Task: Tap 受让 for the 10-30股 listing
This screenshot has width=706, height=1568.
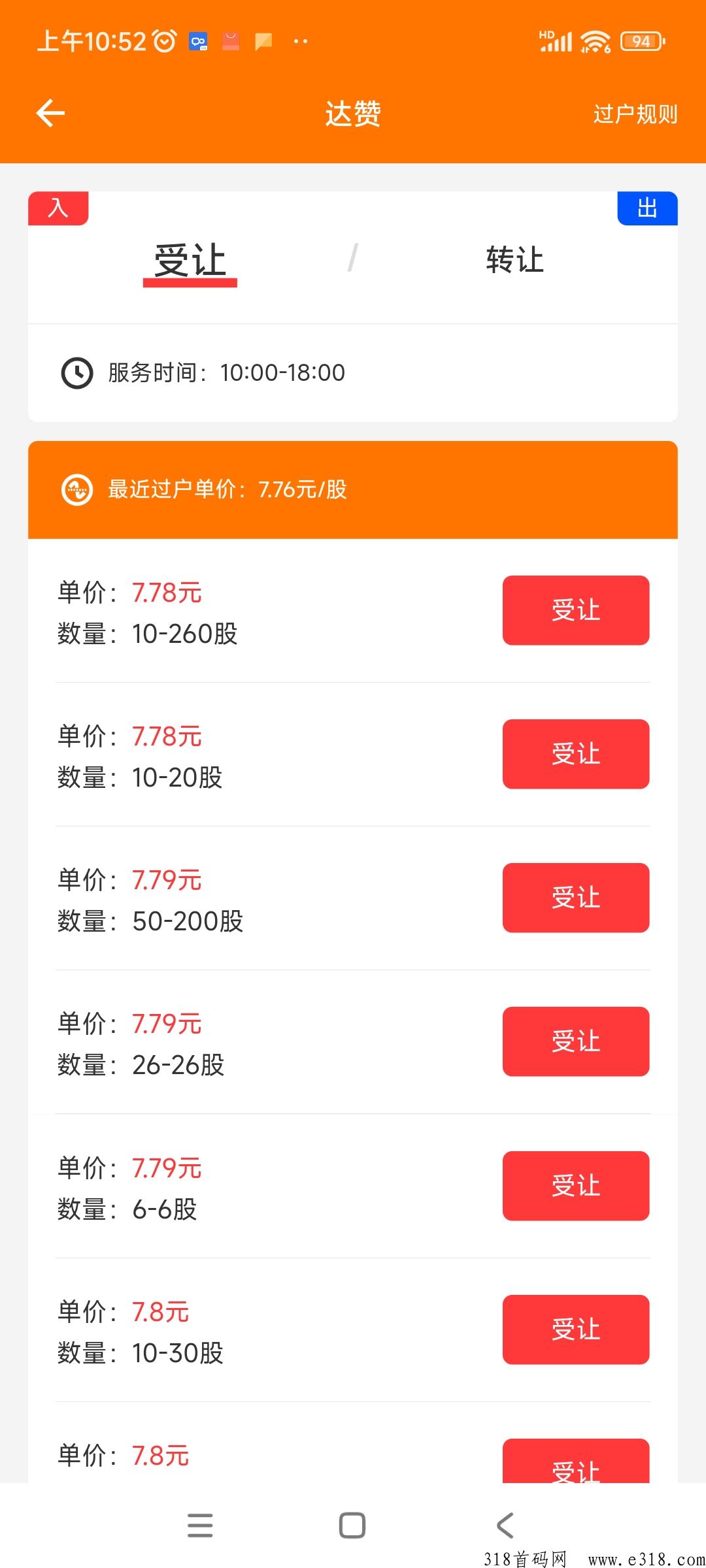Action: 576,1330
